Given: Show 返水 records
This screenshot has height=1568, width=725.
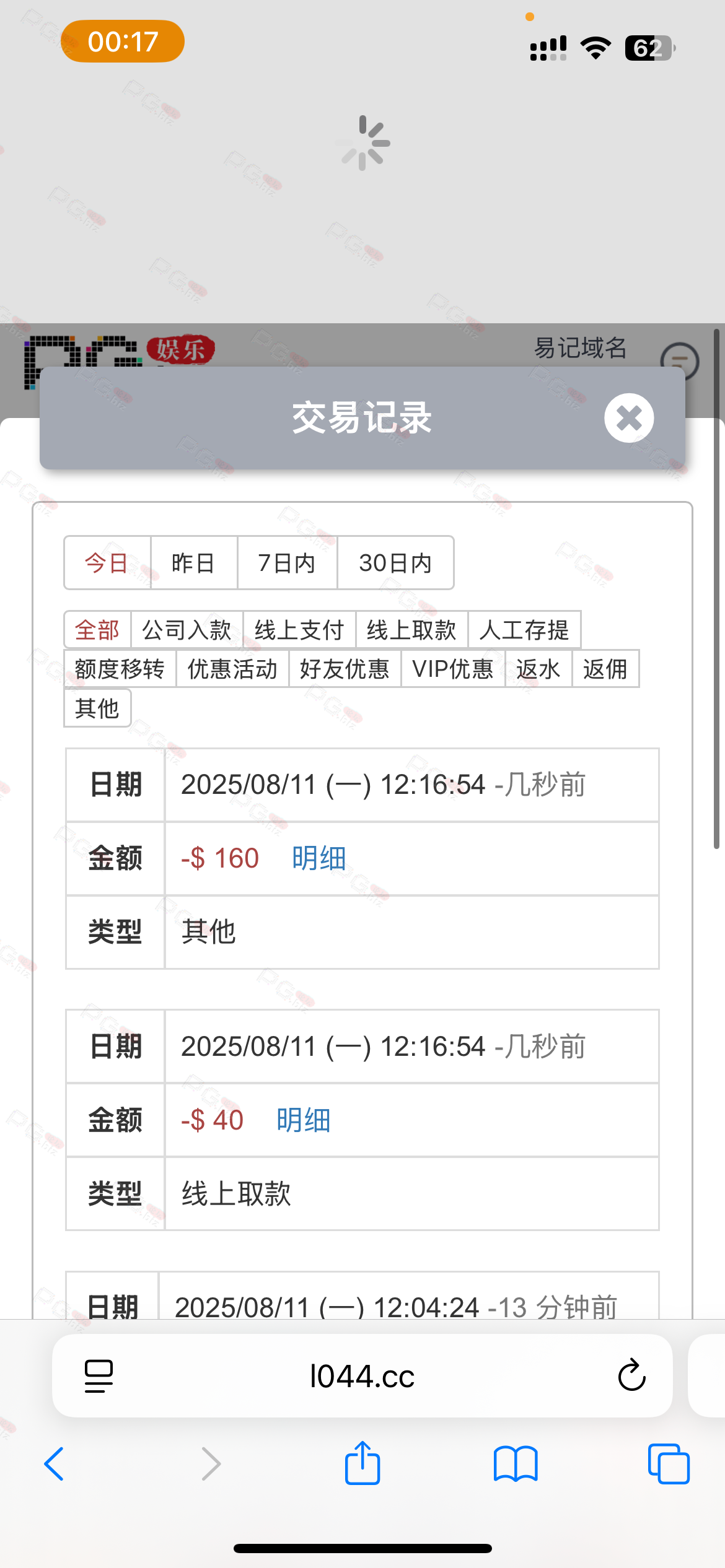Looking at the screenshot, I should click(x=538, y=669).
